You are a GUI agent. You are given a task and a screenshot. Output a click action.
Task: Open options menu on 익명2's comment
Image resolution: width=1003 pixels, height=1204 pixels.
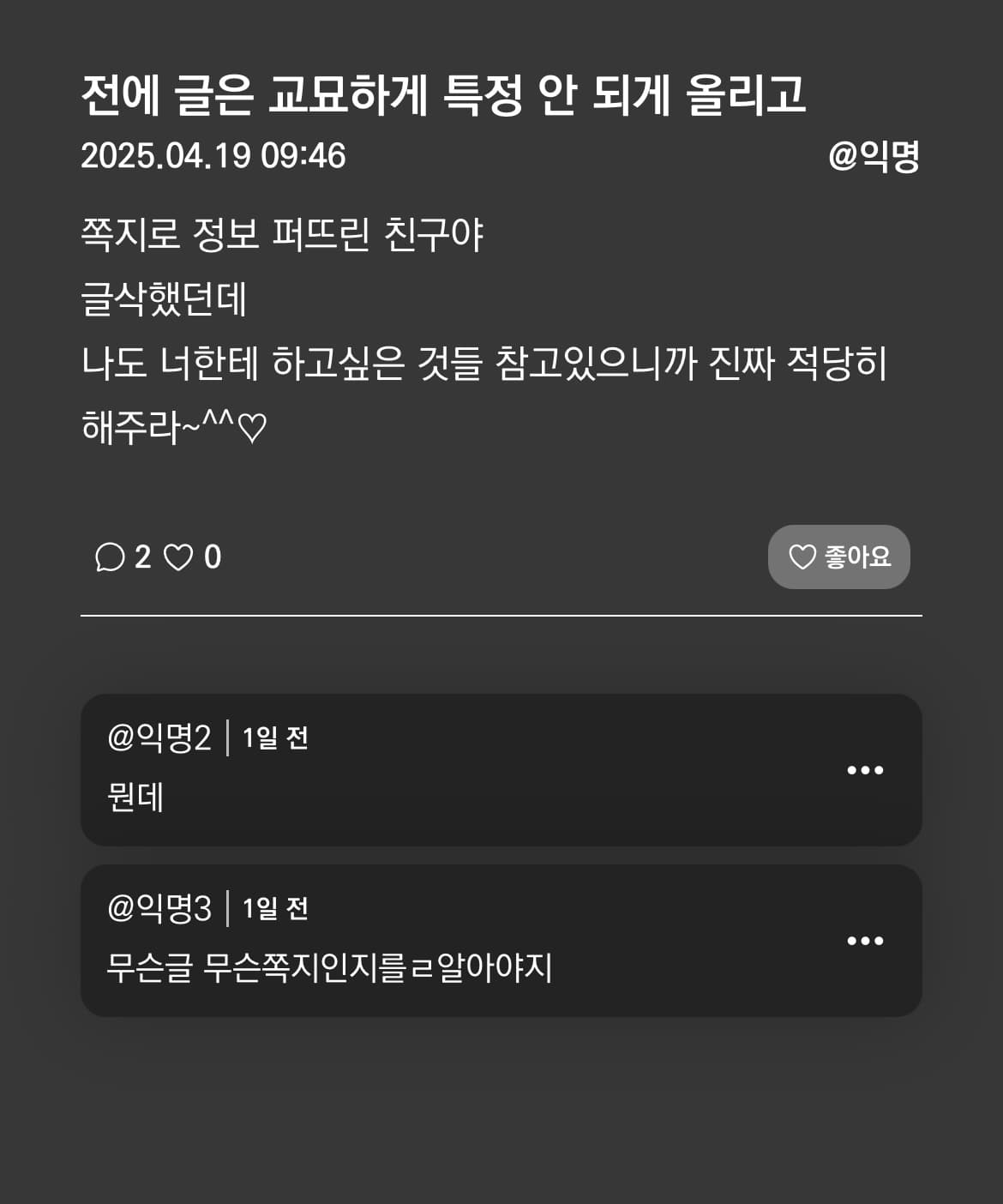click(865, 770)
